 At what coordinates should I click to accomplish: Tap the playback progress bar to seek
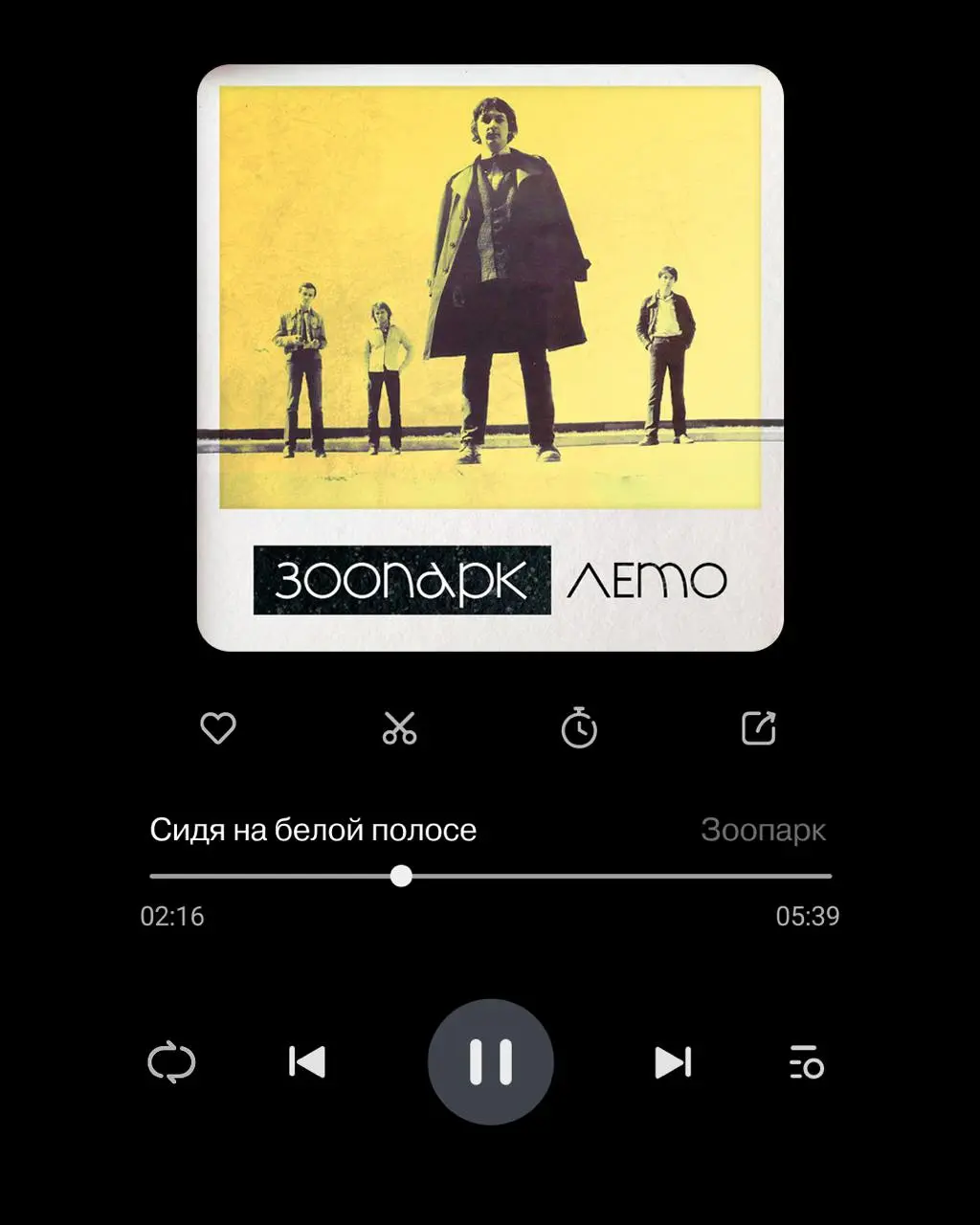(x=612, y=876)
